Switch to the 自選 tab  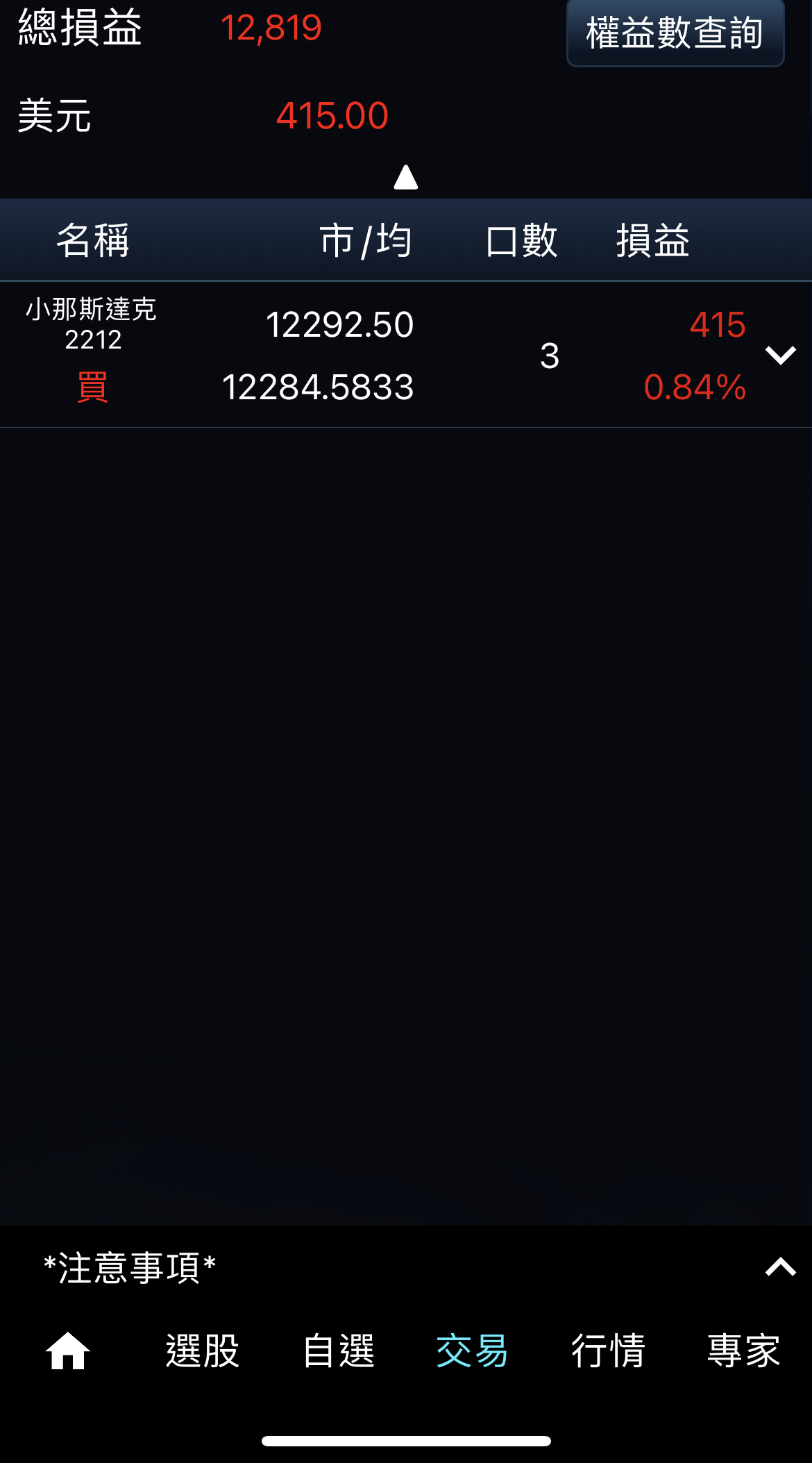[x=339, y=1351]
